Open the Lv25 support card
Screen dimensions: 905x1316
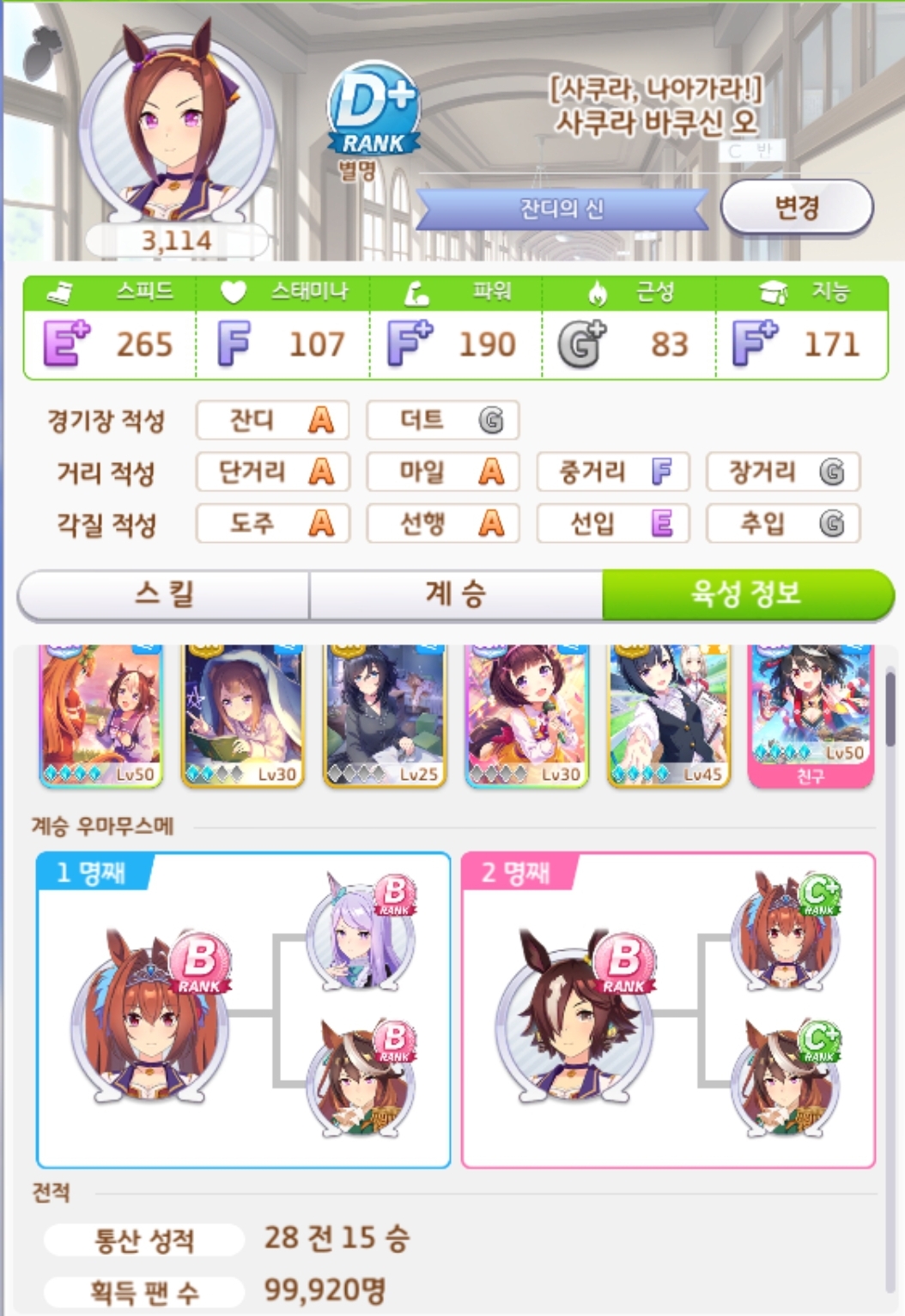tap(385, 715)
